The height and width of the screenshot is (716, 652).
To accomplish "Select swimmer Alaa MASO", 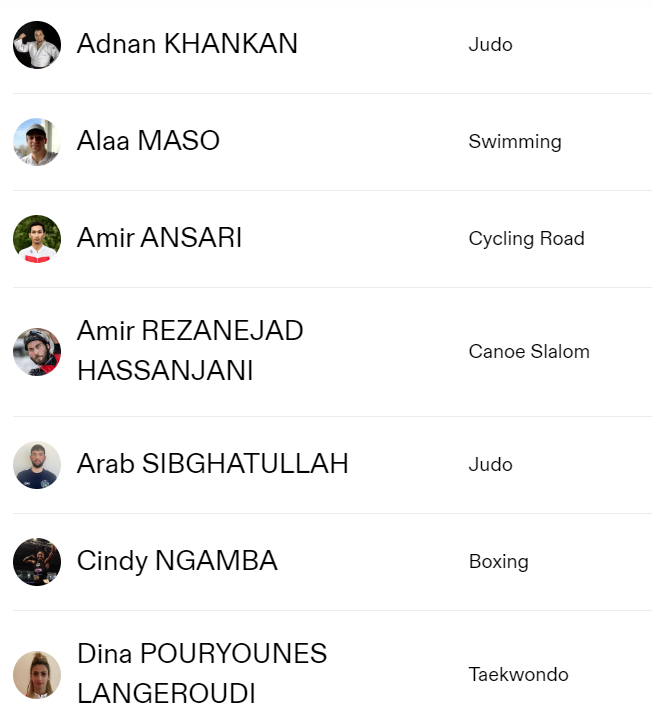I will 148,141.
